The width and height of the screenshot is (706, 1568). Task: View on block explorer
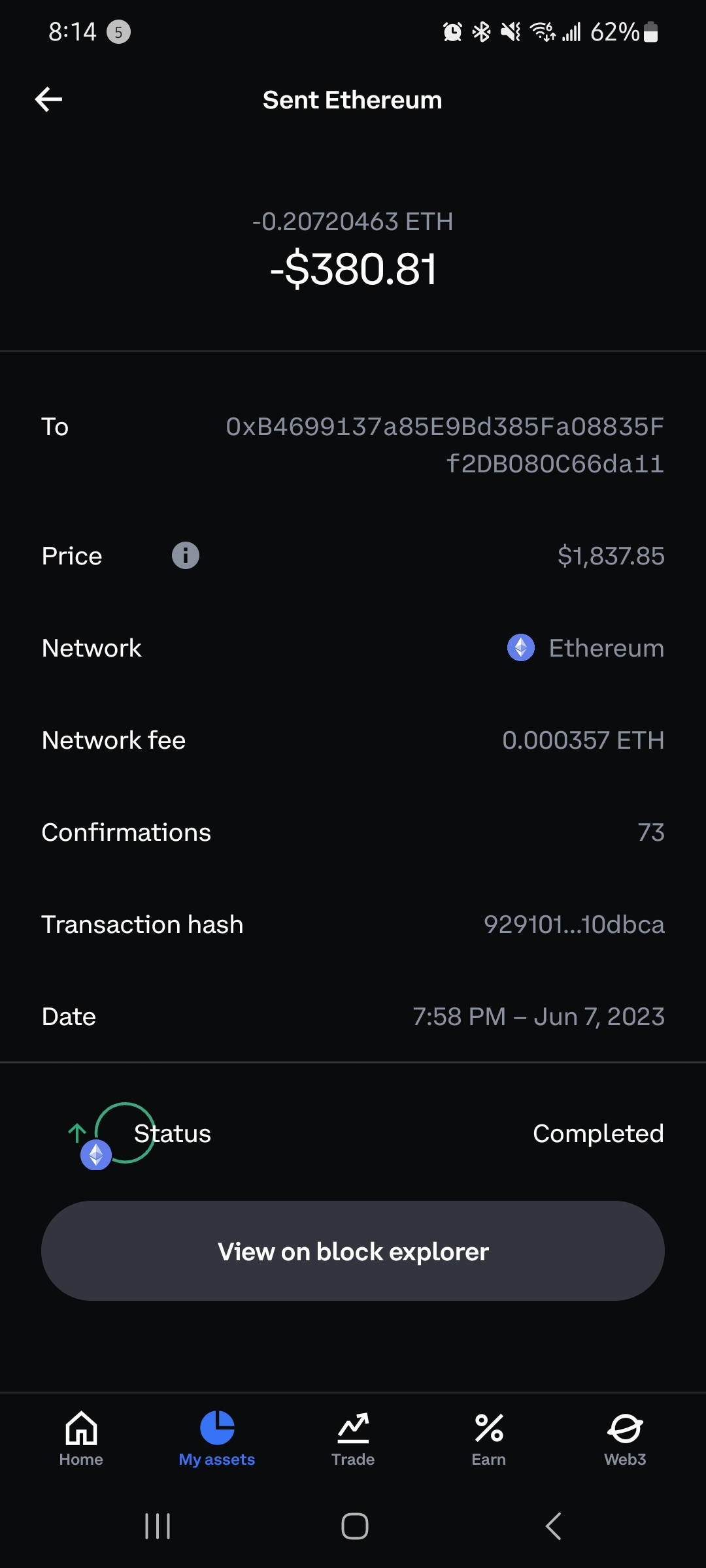(353, 1251)
